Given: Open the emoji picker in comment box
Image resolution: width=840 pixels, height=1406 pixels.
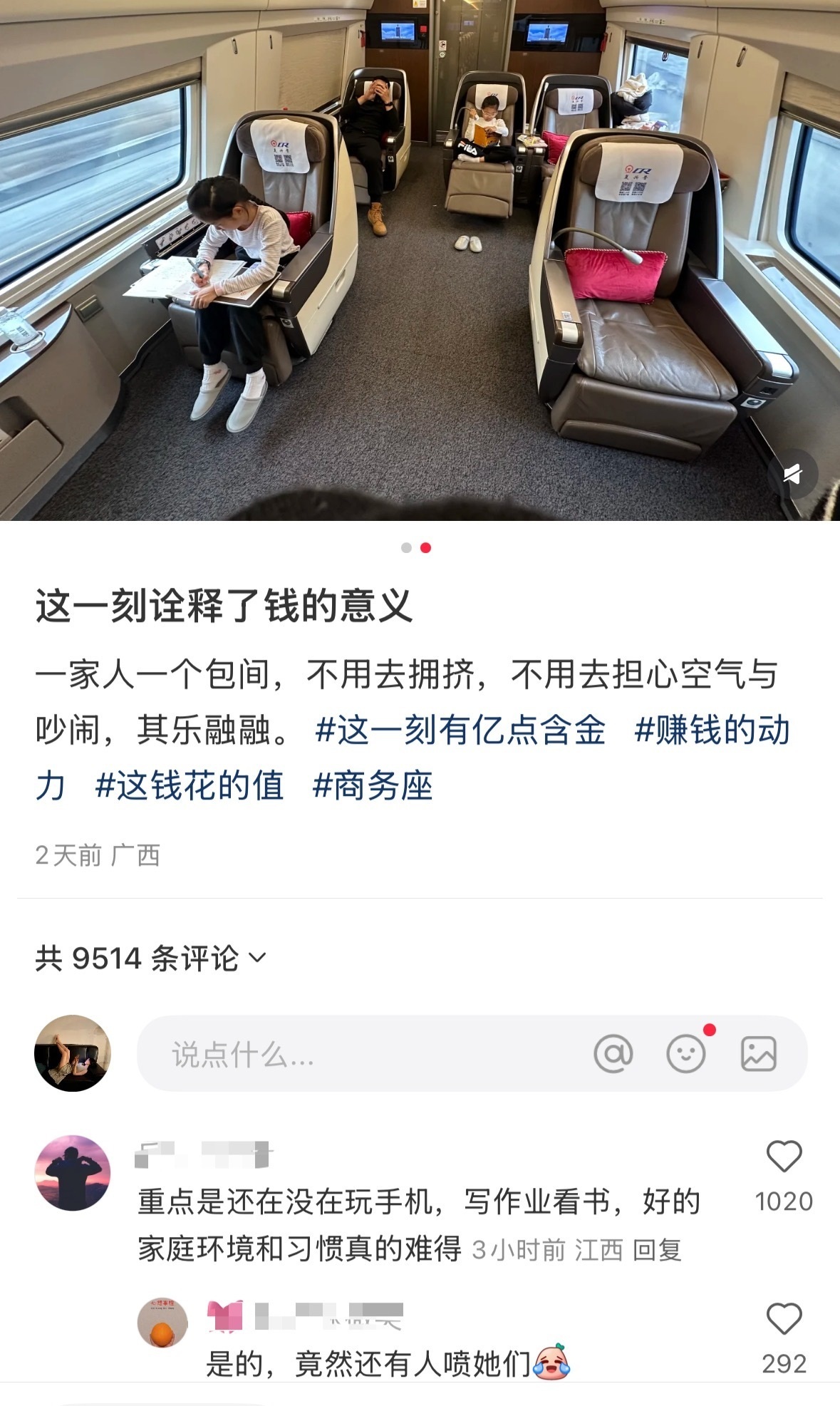Looking at the screenshot, I should click(685, 1054).
